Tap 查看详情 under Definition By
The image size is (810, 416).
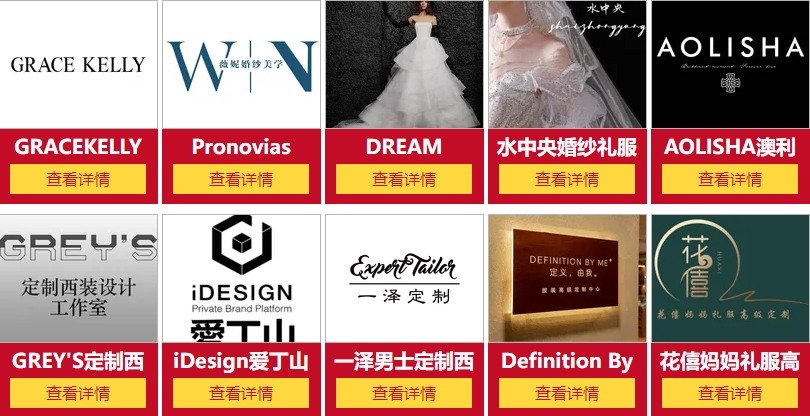[567, 393]
